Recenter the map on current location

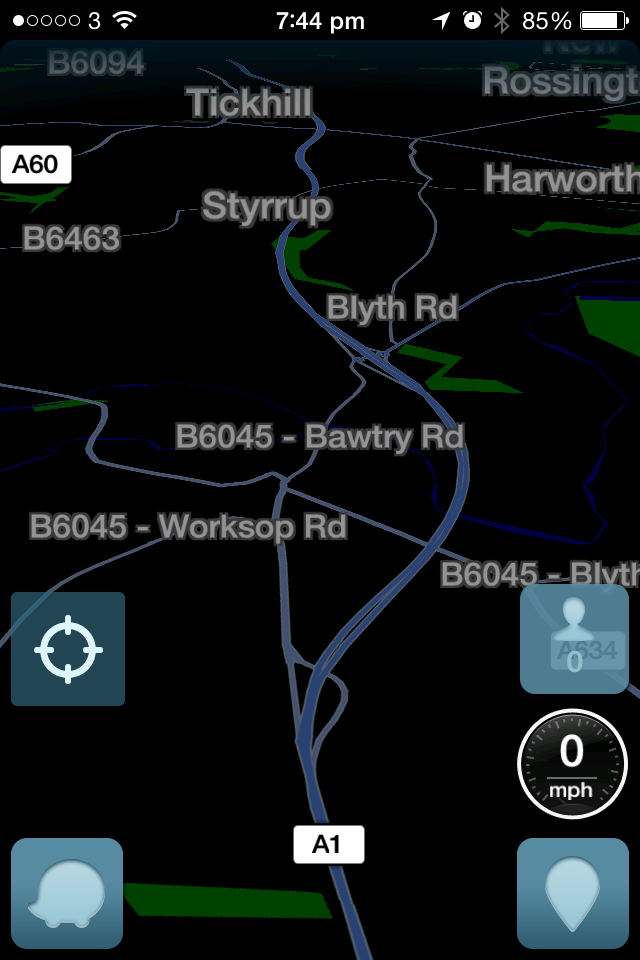(x=68, y=649)
